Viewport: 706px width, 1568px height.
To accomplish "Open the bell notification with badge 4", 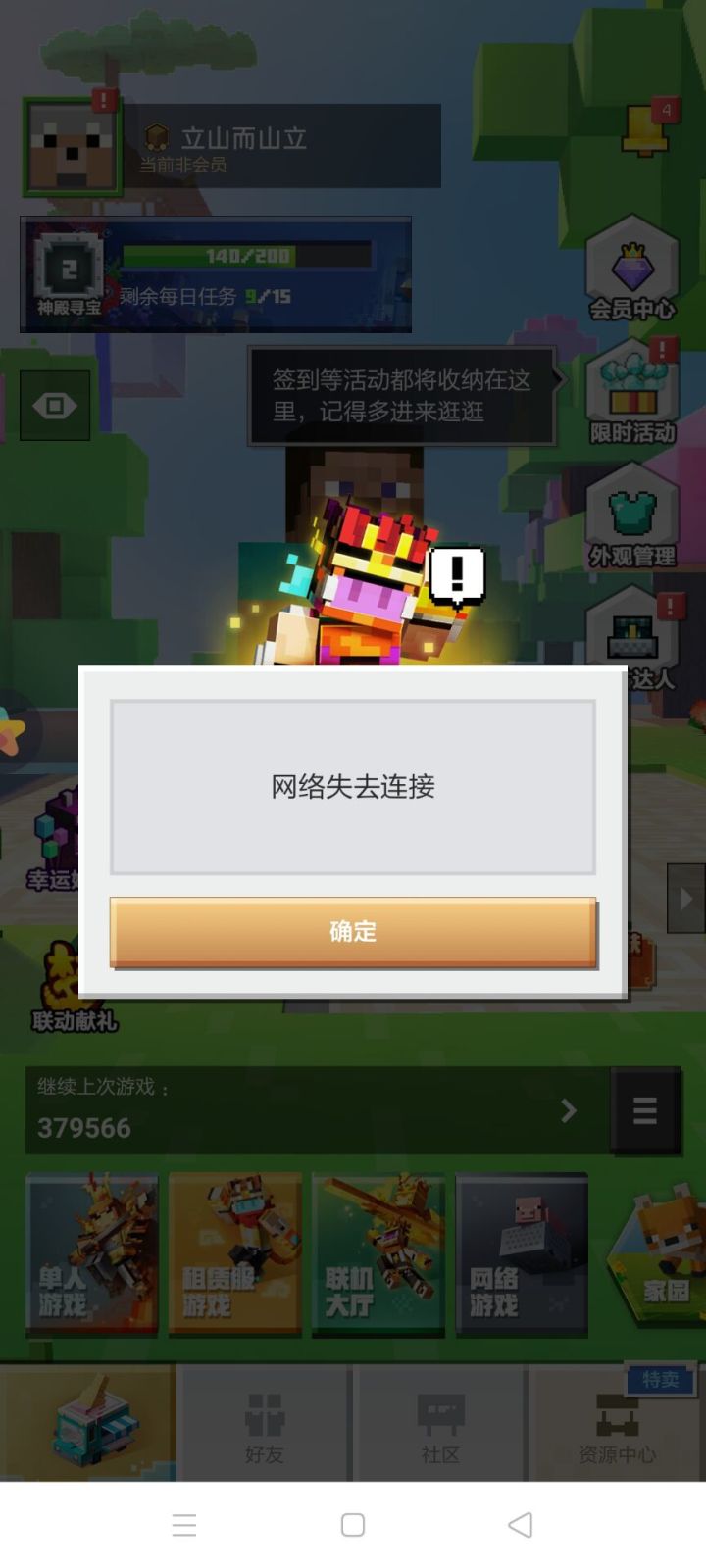I will click(x=642, y=127).
